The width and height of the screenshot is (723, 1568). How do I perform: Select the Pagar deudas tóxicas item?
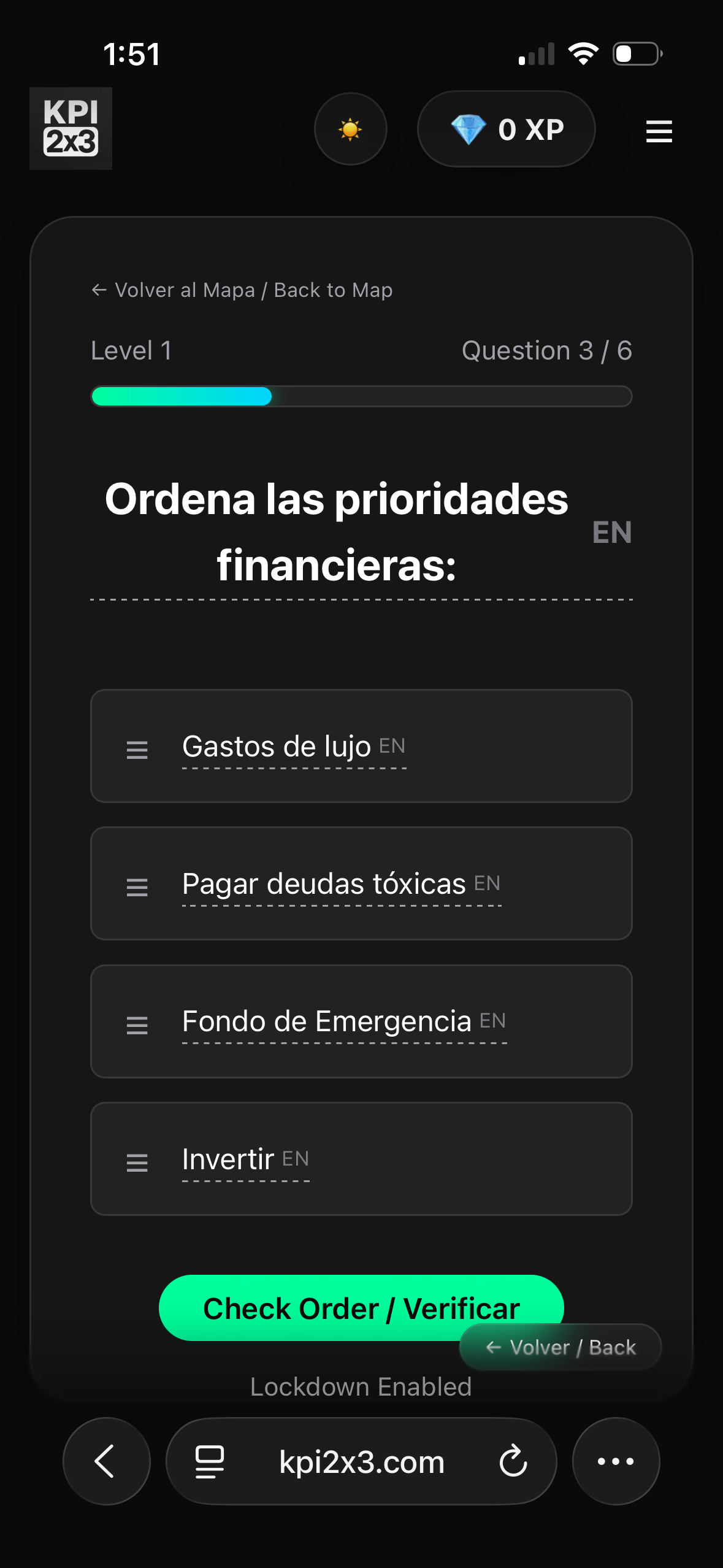(x=361, y=883)
